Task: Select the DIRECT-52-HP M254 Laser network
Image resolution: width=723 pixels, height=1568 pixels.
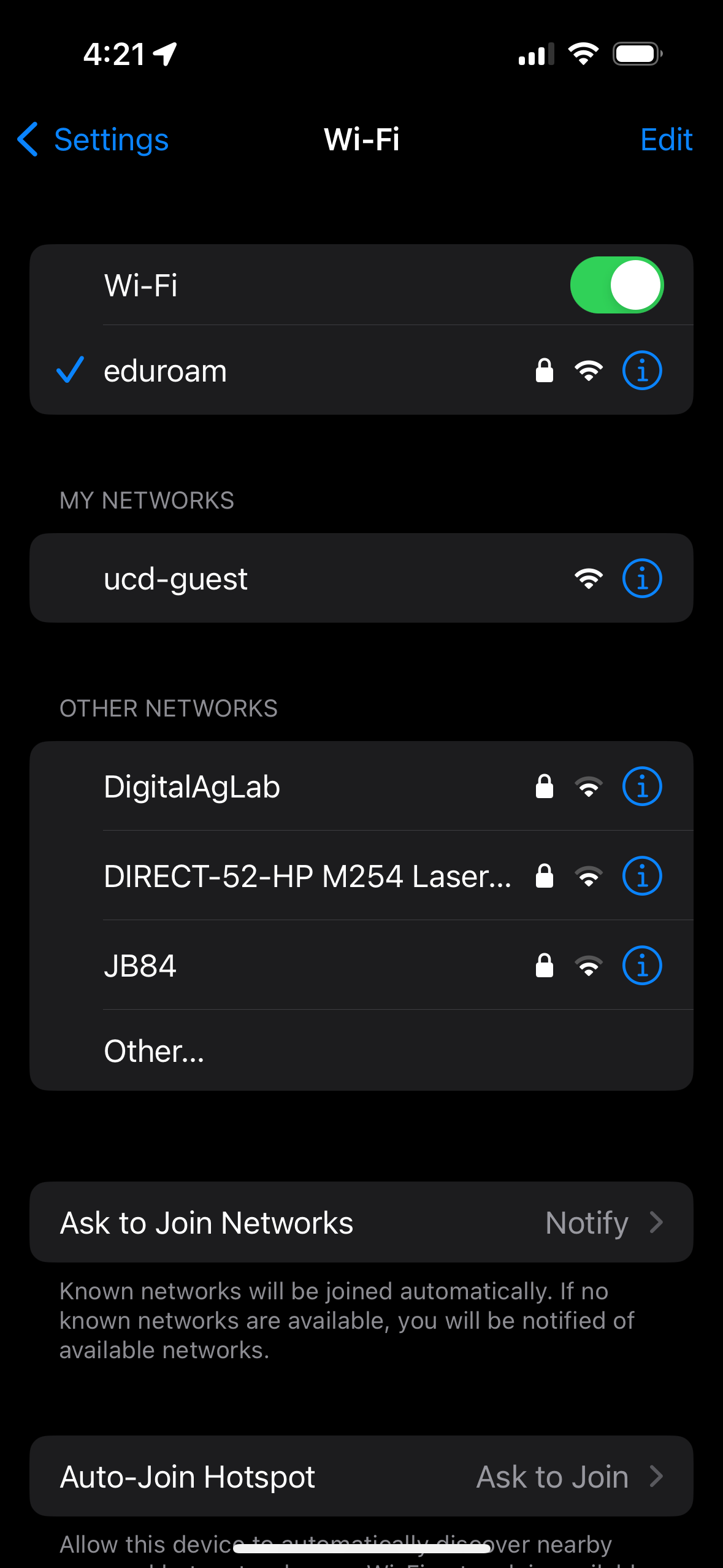Action: [x=361, y=875]
